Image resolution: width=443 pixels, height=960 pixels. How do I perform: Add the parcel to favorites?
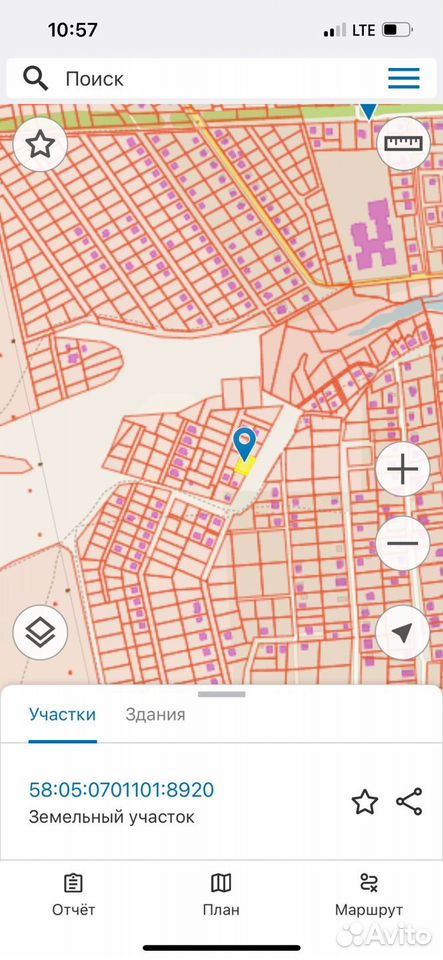(365, 802)
